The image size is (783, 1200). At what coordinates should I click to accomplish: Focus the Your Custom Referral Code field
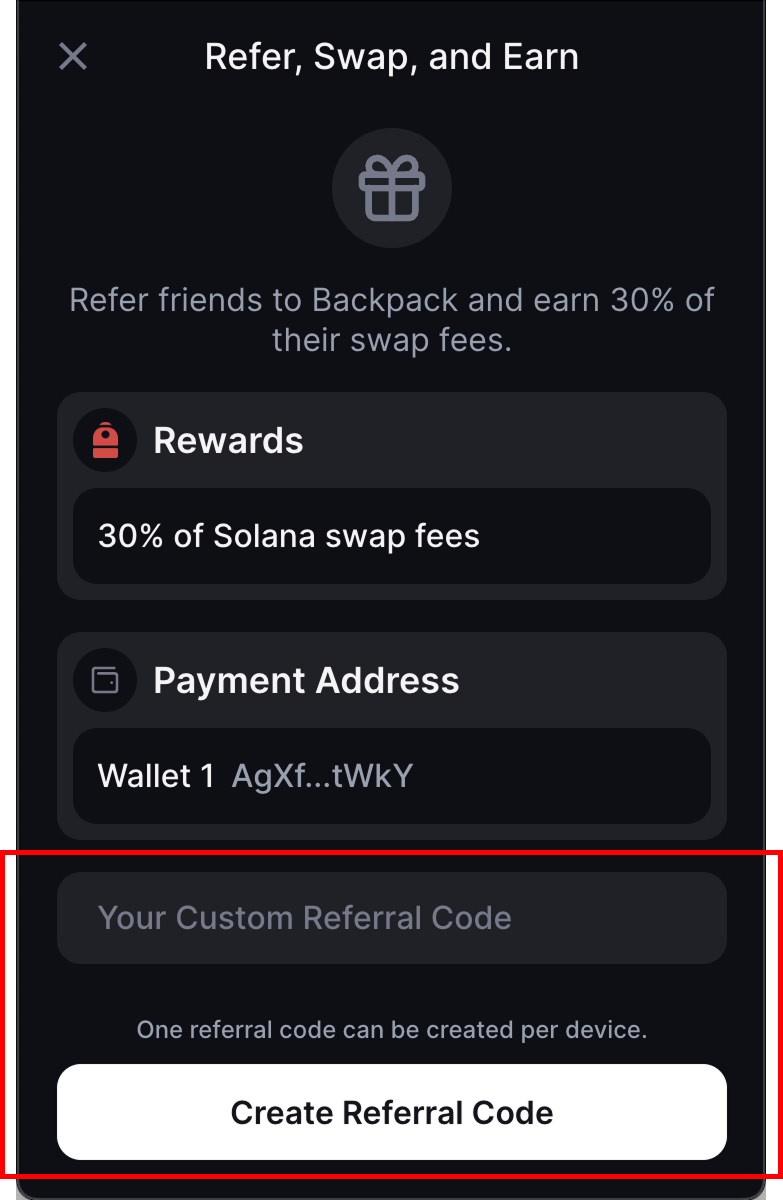[391, 918]
